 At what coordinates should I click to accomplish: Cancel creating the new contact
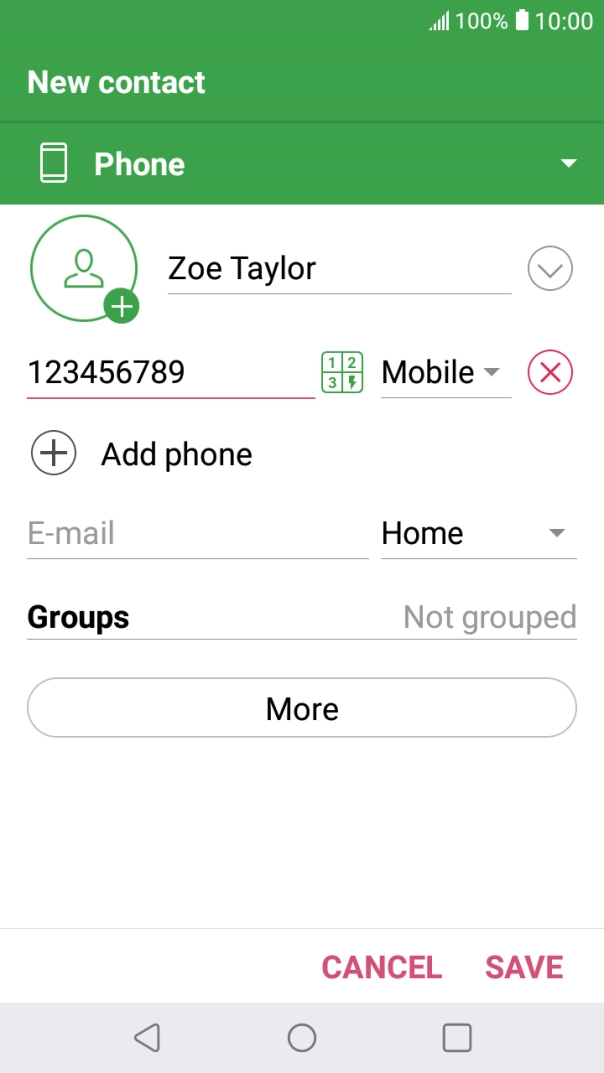pos(381,967)
